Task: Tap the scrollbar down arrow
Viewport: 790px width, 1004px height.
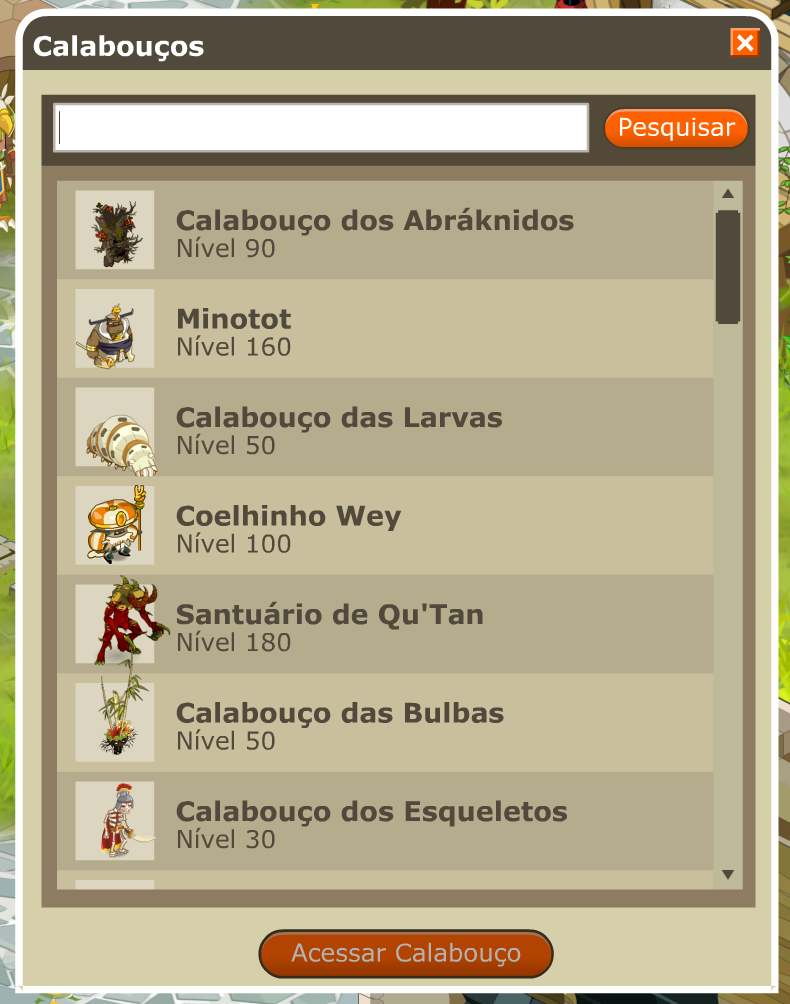Action: pyautogui.click(x=728, y=875)
